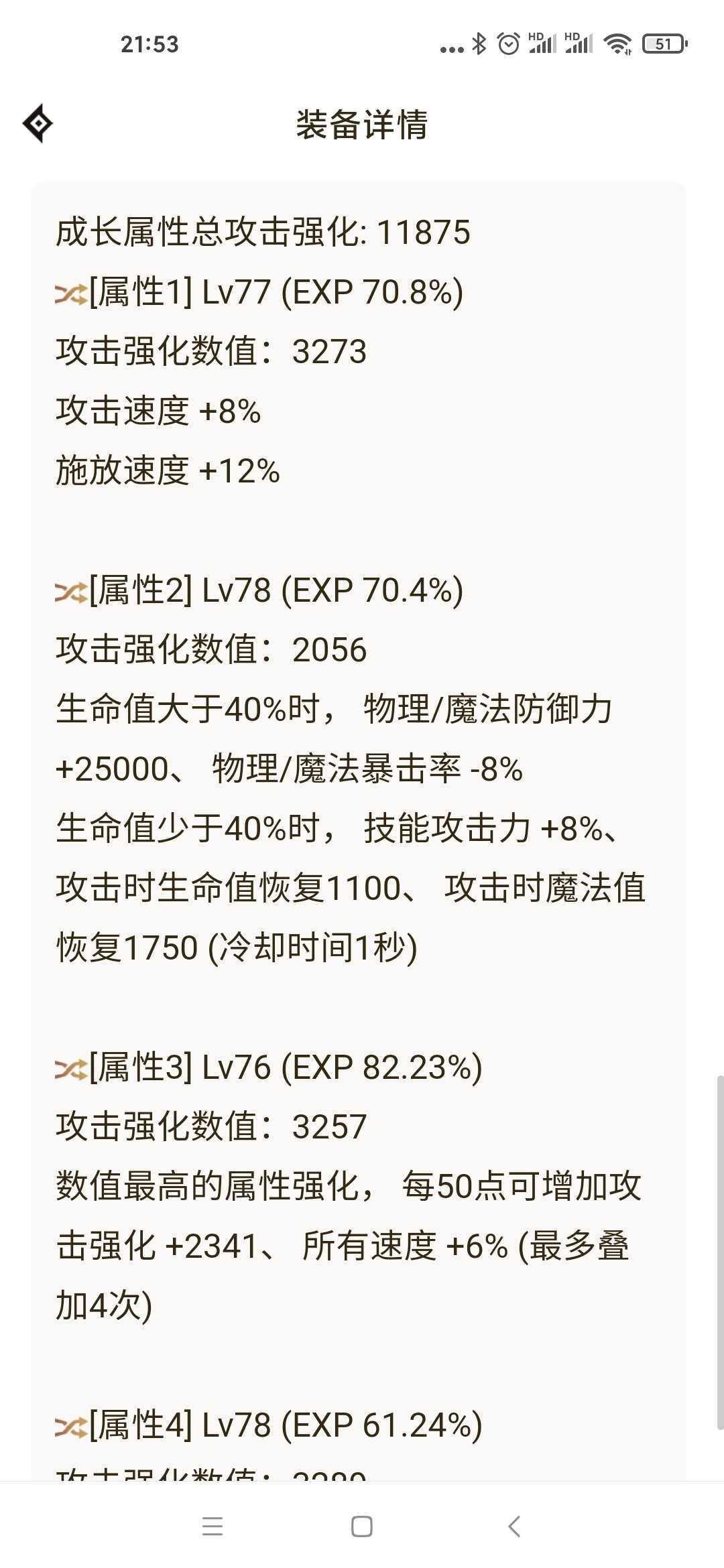
Task: Tap the diamond icon beside 装备详情
Action: [x=38, y=123]
